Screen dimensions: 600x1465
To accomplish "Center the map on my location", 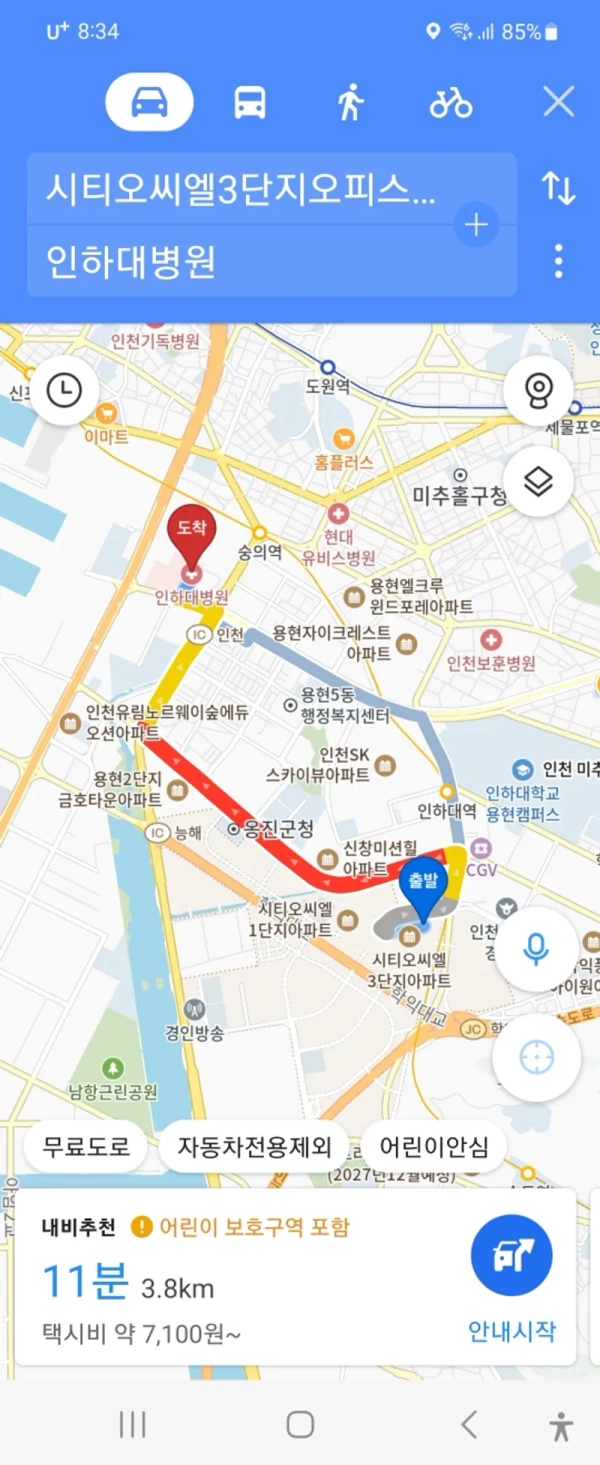I will (x=536, y=1057).
